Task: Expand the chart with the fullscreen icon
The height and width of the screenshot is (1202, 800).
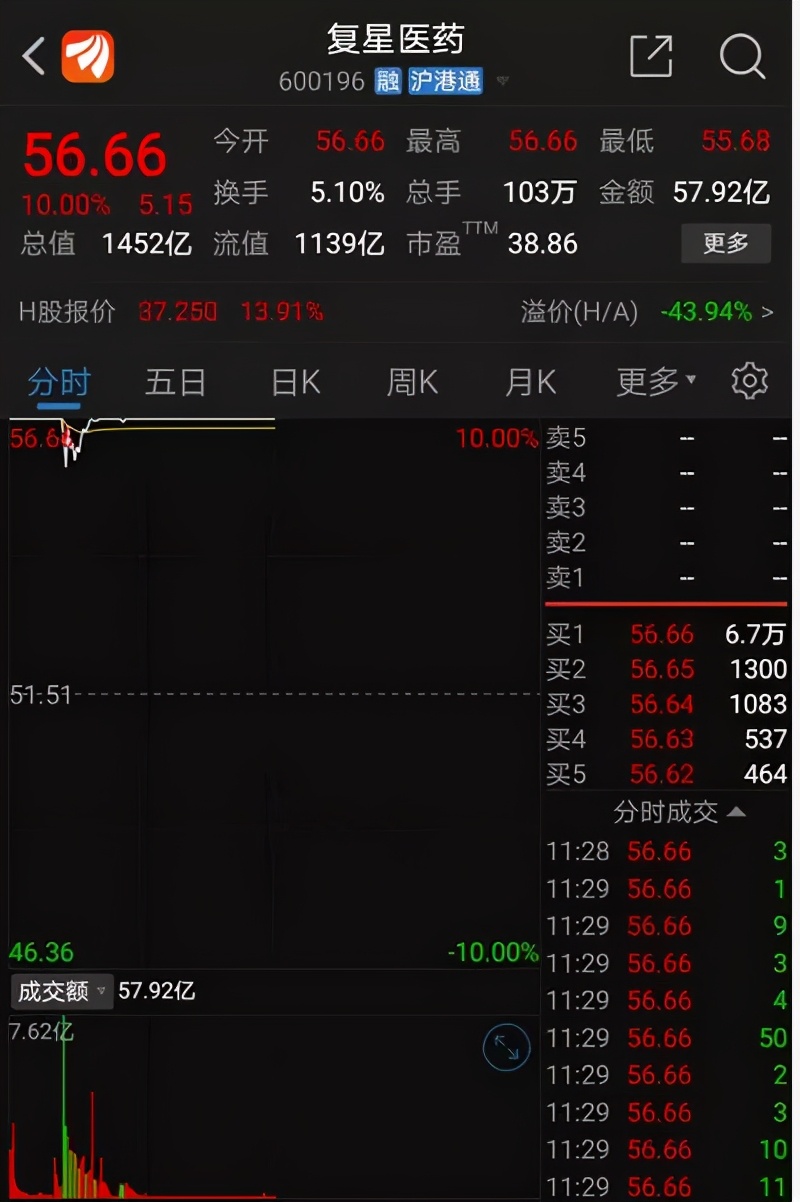Action: point(505,1047)
